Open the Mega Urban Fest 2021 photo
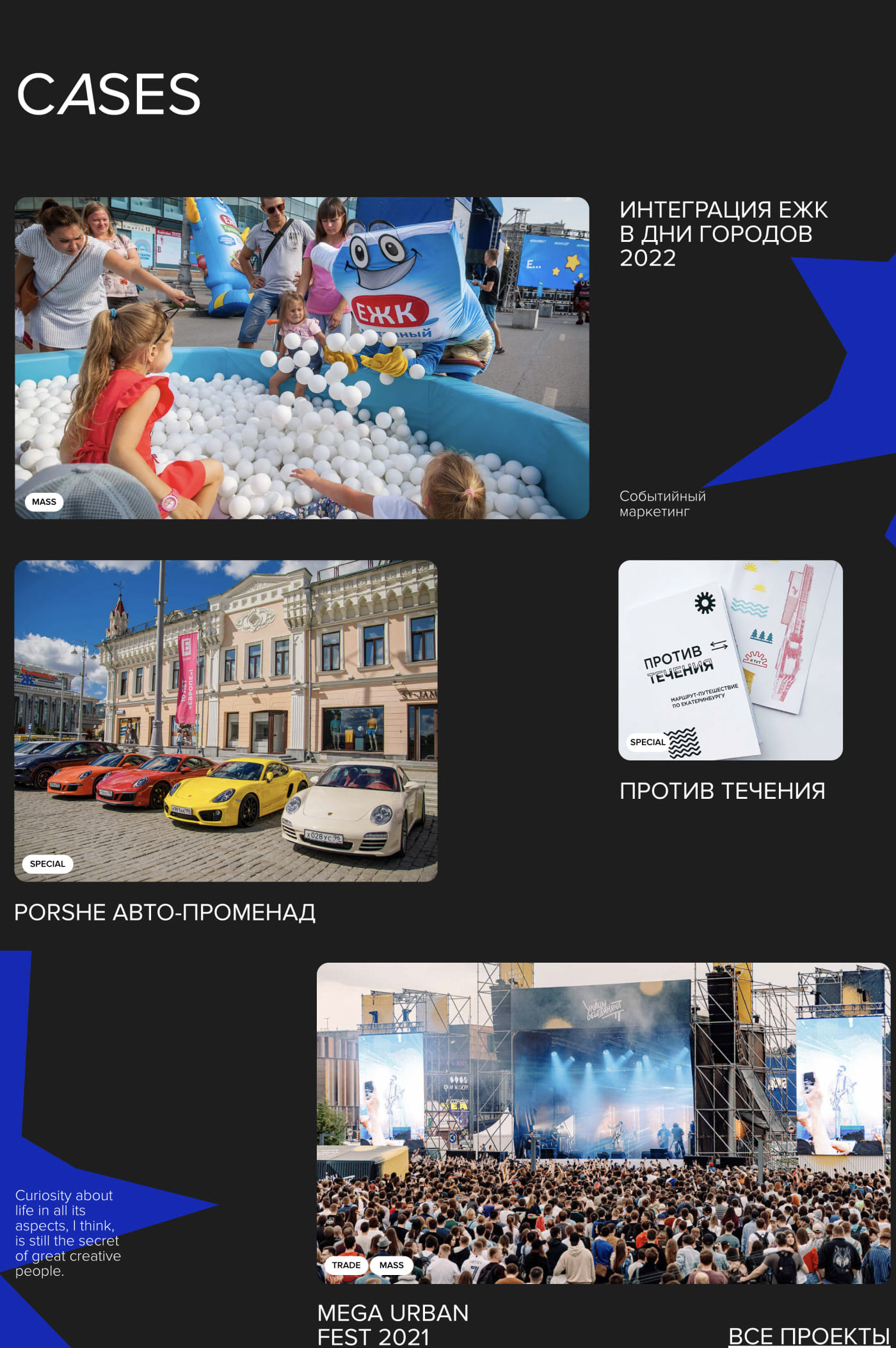 (x=604, y=1123)
